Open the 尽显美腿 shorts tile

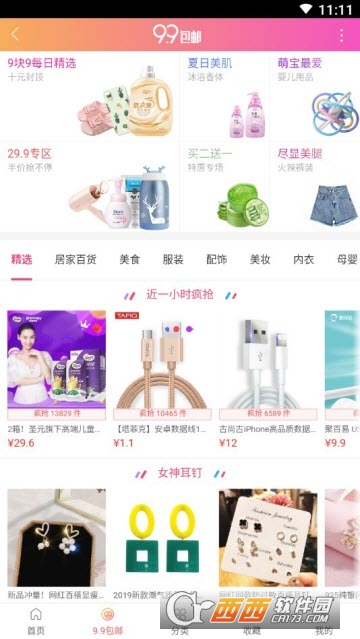315,187
